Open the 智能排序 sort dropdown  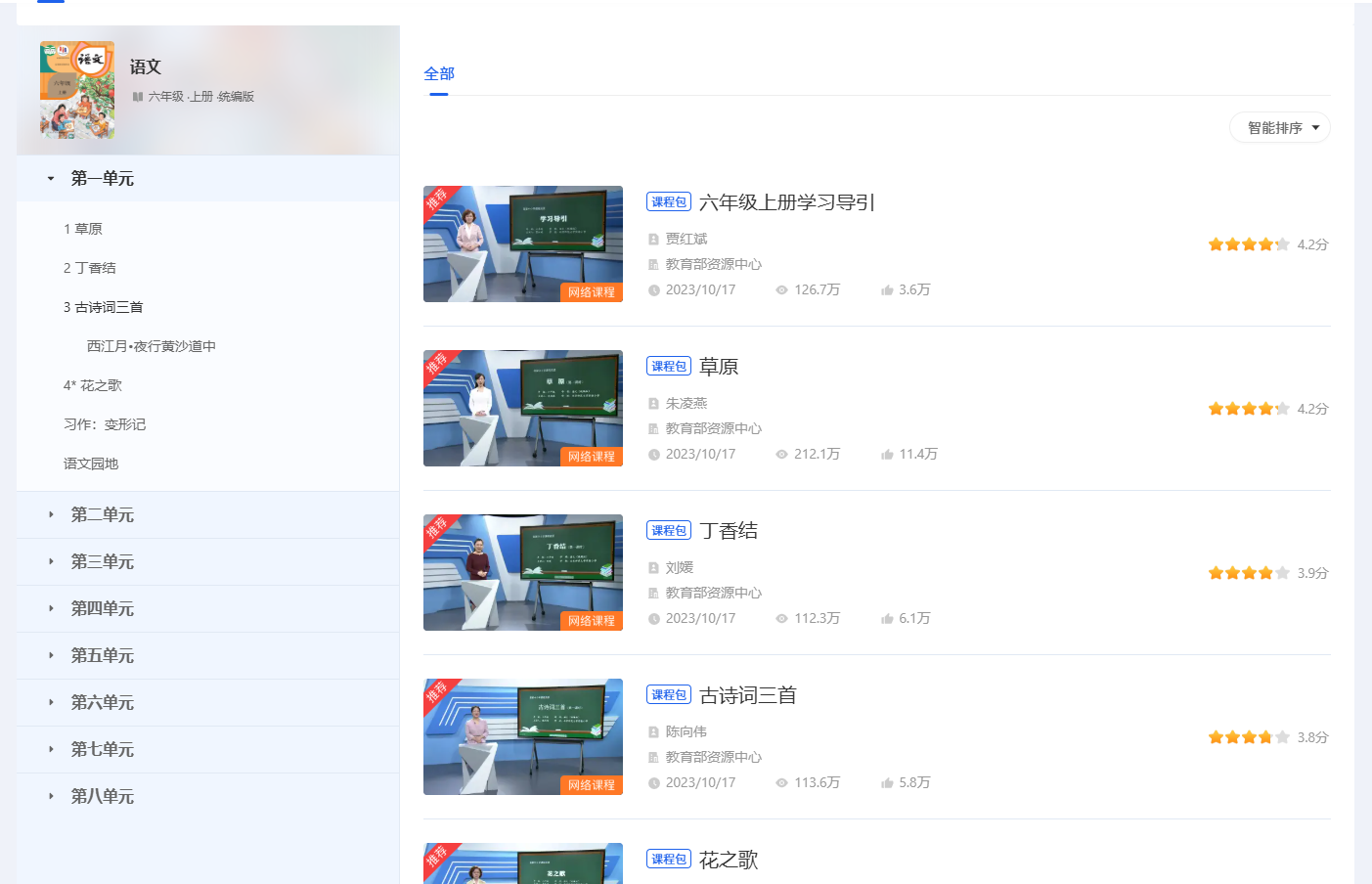1279,128
